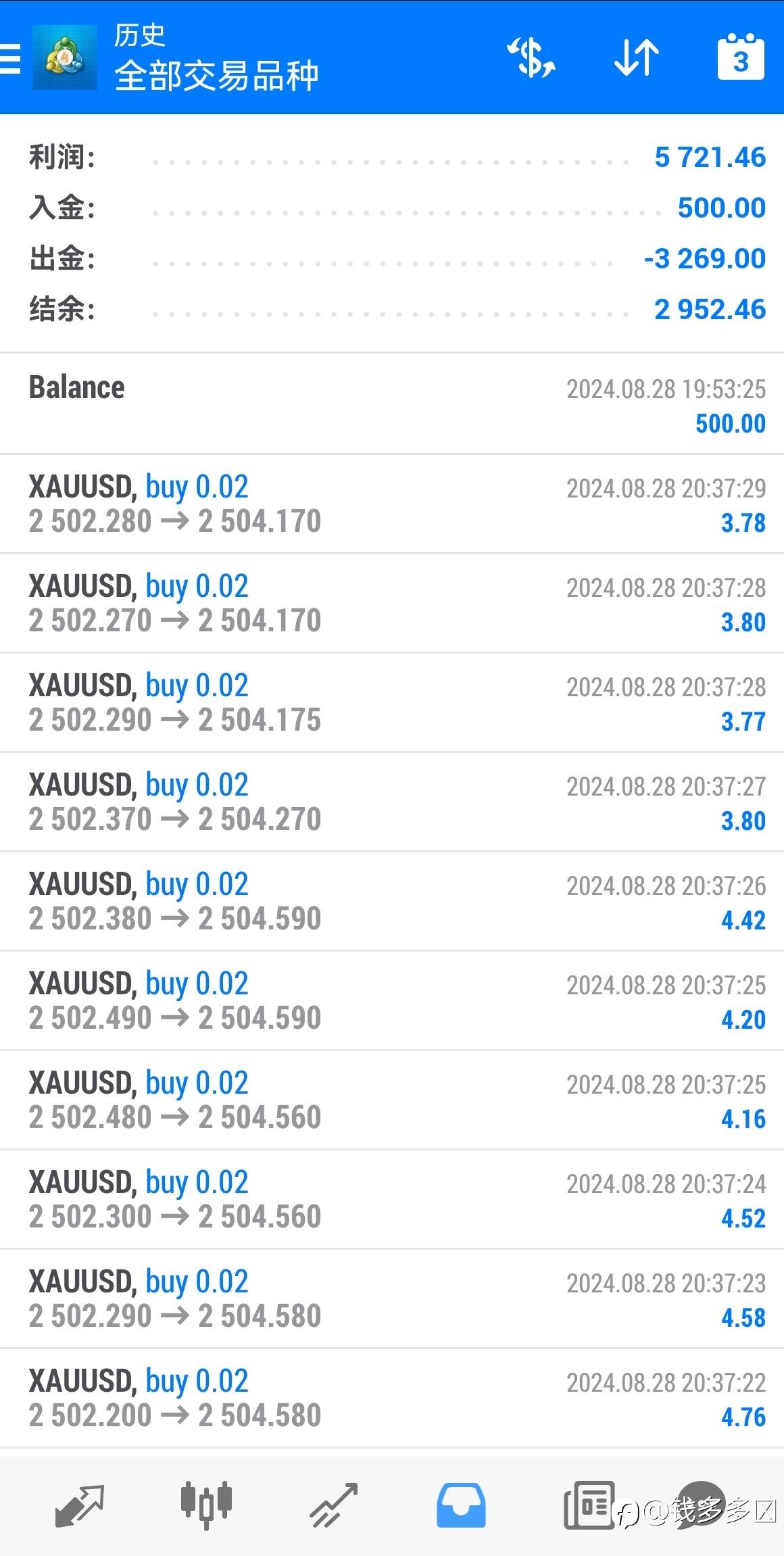
Task: Expand the XAUUSD trade with profit 4.42
Action: pos(392,902)
